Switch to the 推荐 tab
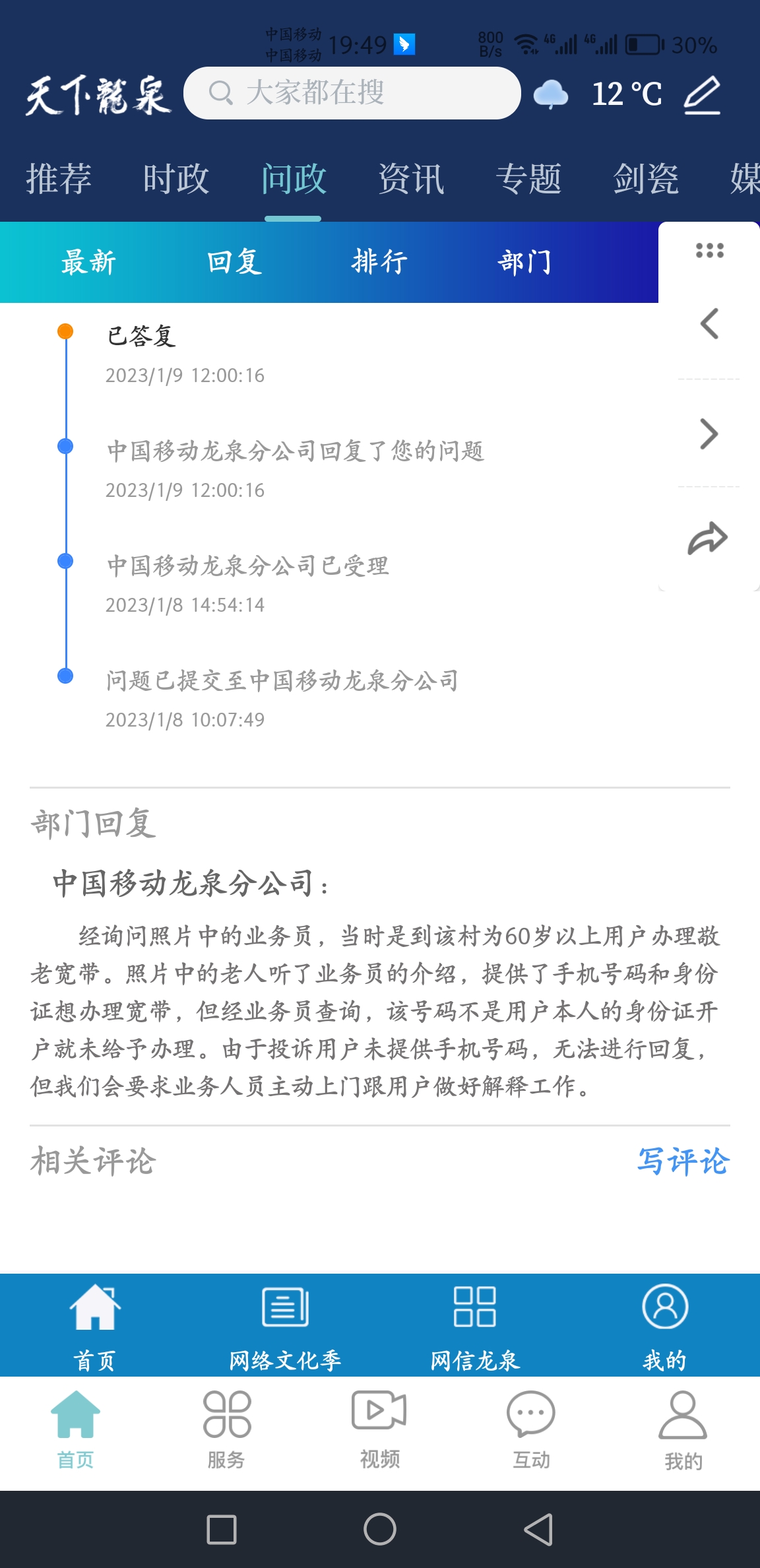Viewport: 760px width, 1568px height. pos(59,179)
